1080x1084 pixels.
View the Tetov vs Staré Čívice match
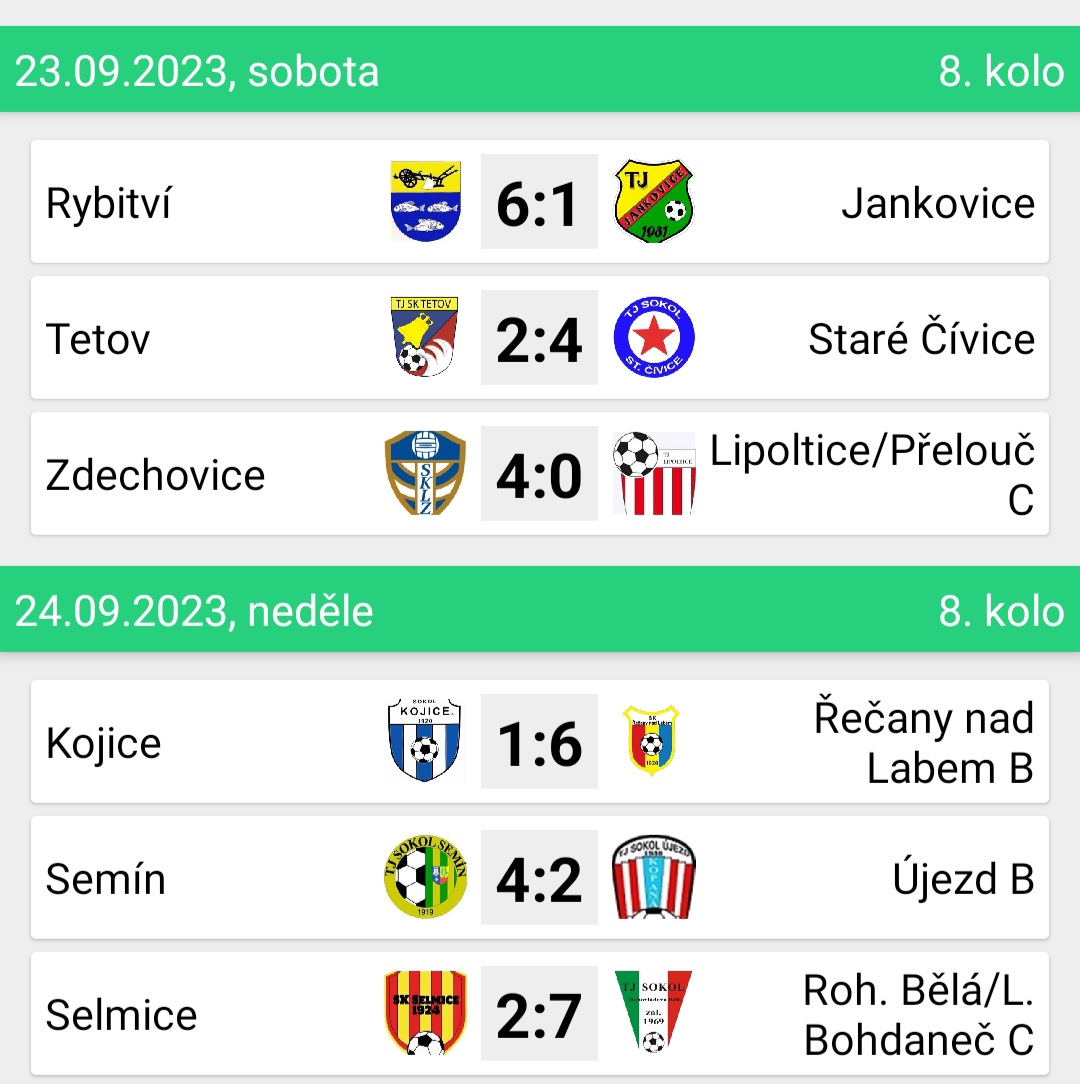(539, 338)
